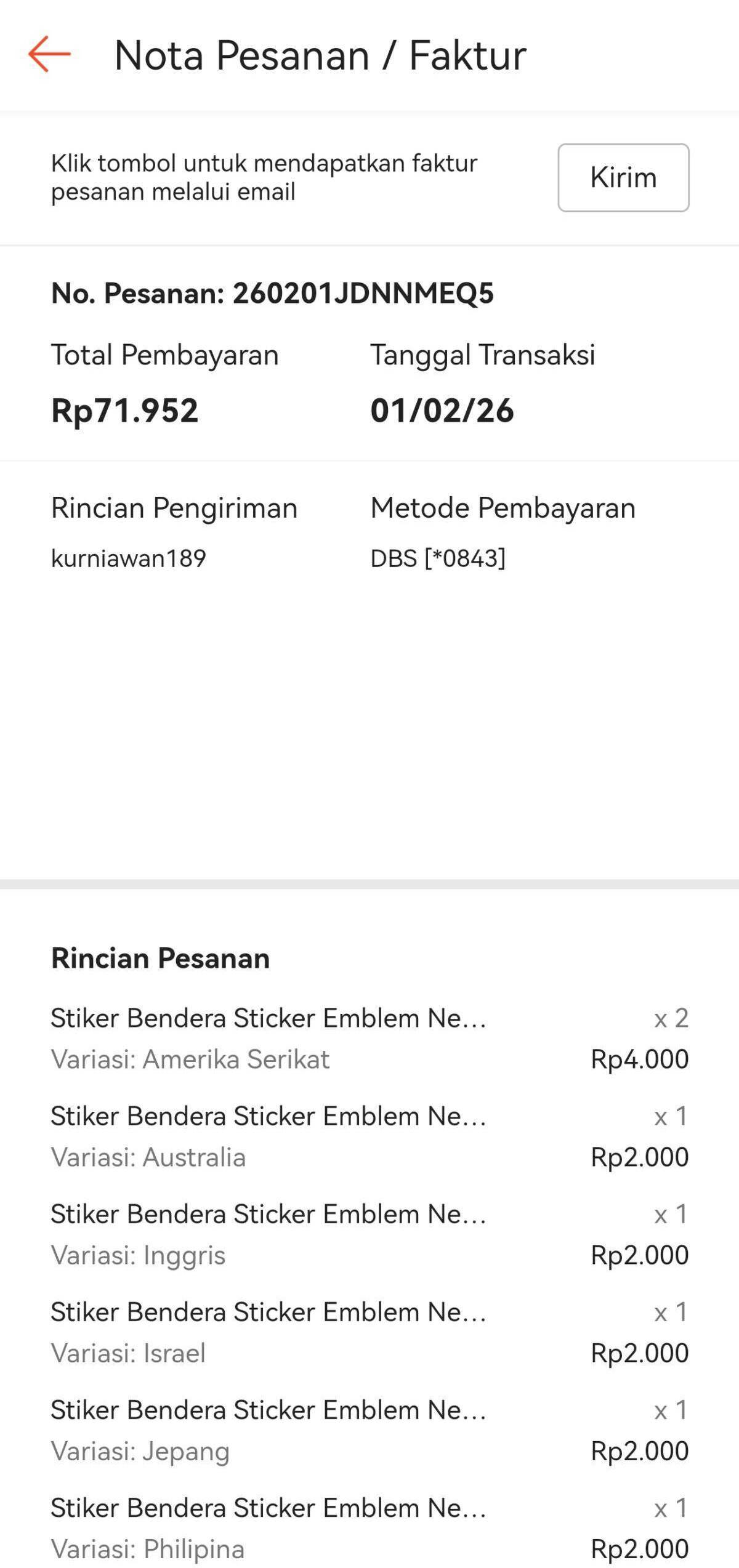Screen dimensions: 739x1568
Task: Click the quantity x2 beside Amerika Serikat
Action: (669, 1018)
